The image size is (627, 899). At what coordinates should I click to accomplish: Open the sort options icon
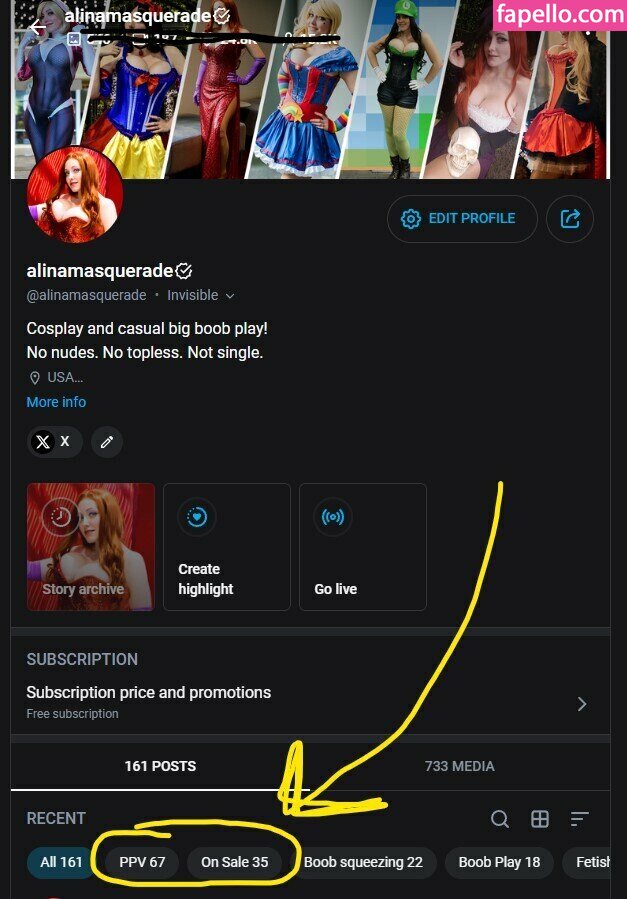click(580, 819)
